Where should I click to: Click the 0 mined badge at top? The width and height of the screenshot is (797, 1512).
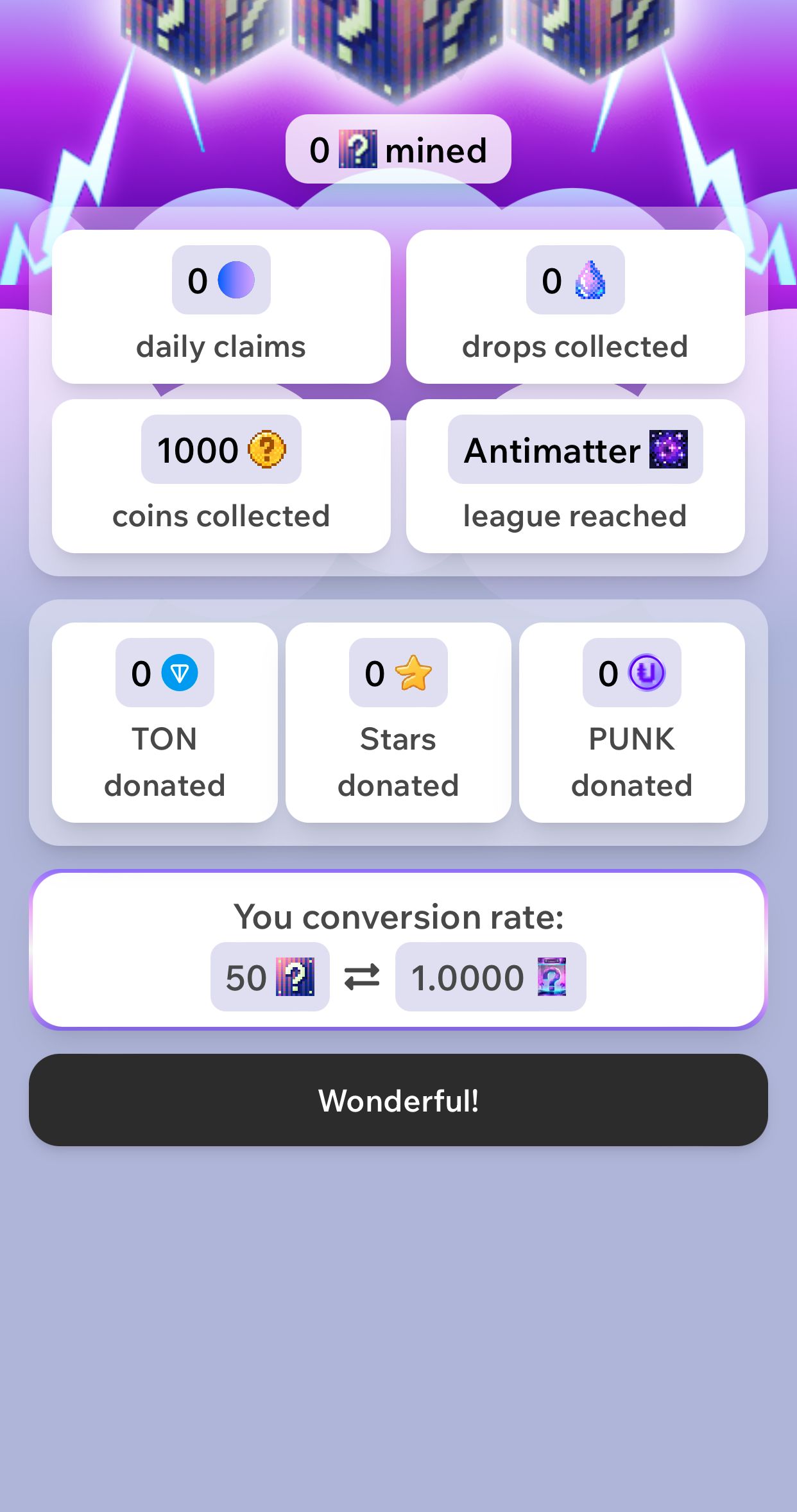(x=397, y=149)
